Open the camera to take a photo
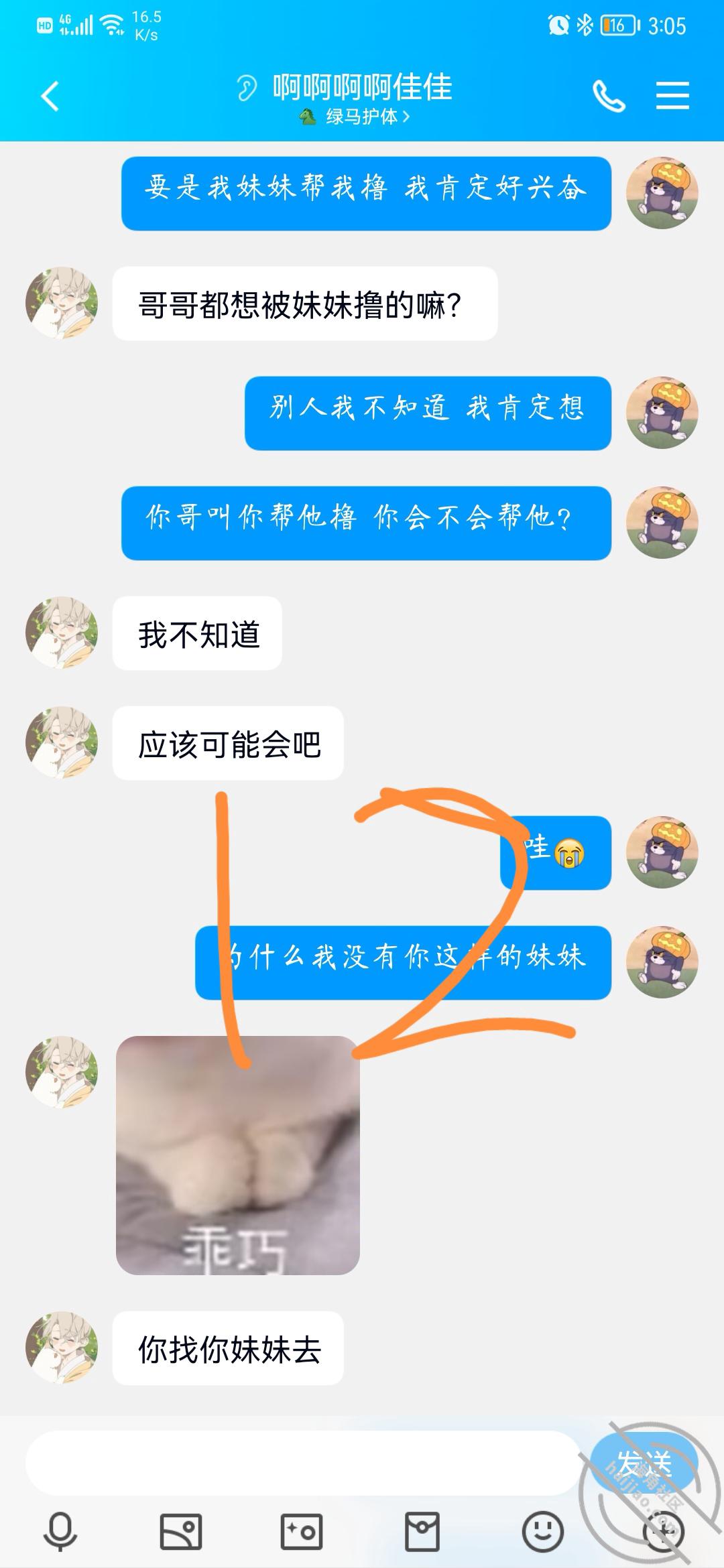This screenshot has height=1568, width=724. (x=302, y=1532)
